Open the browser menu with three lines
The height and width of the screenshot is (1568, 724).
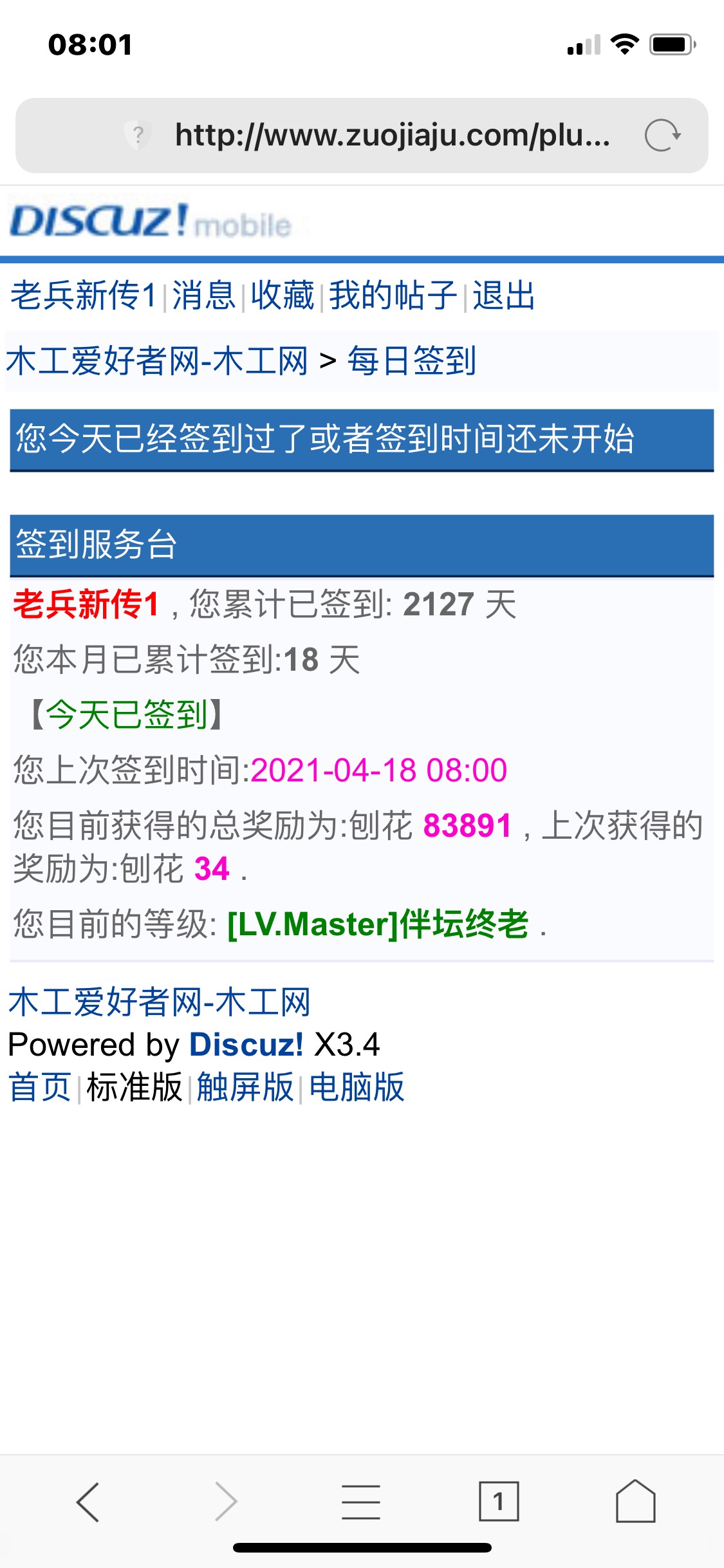click(361, 1502)
